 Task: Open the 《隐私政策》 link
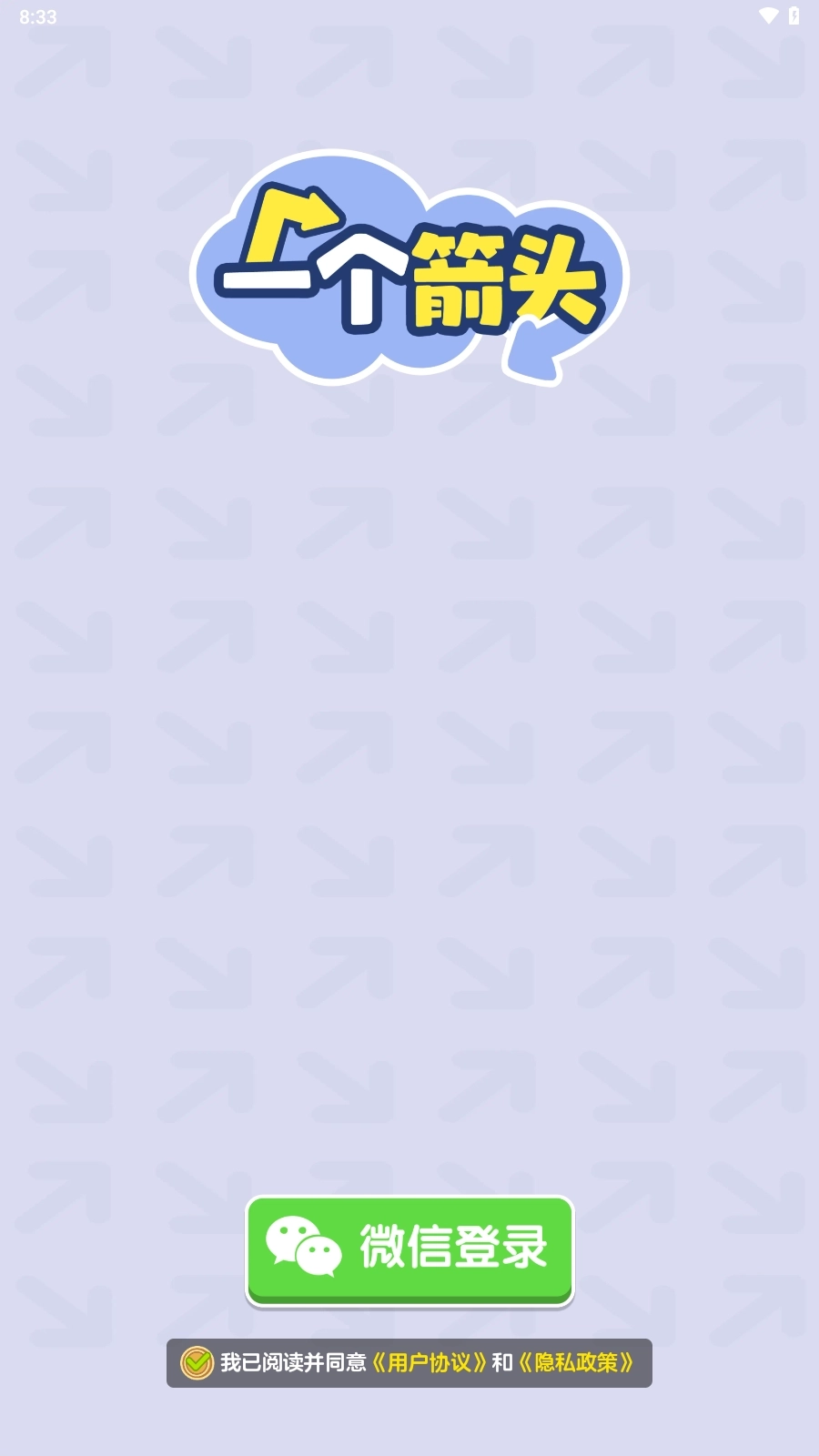(576, 1363)
